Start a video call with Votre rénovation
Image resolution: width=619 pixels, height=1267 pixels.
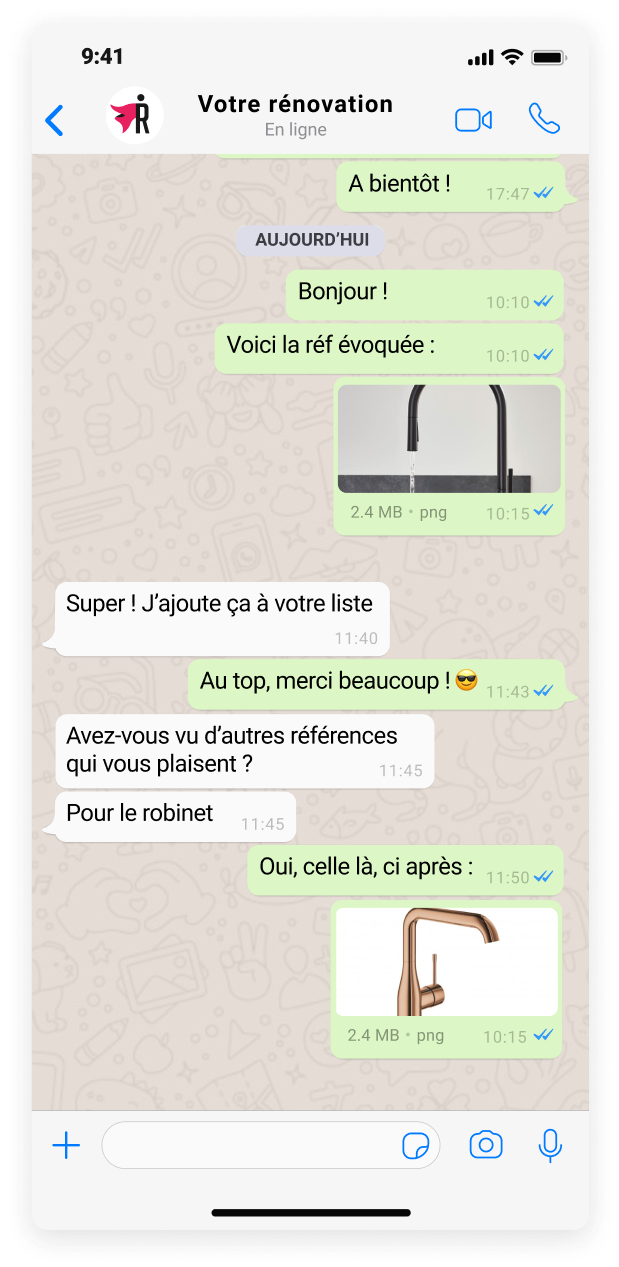(473, 120)
